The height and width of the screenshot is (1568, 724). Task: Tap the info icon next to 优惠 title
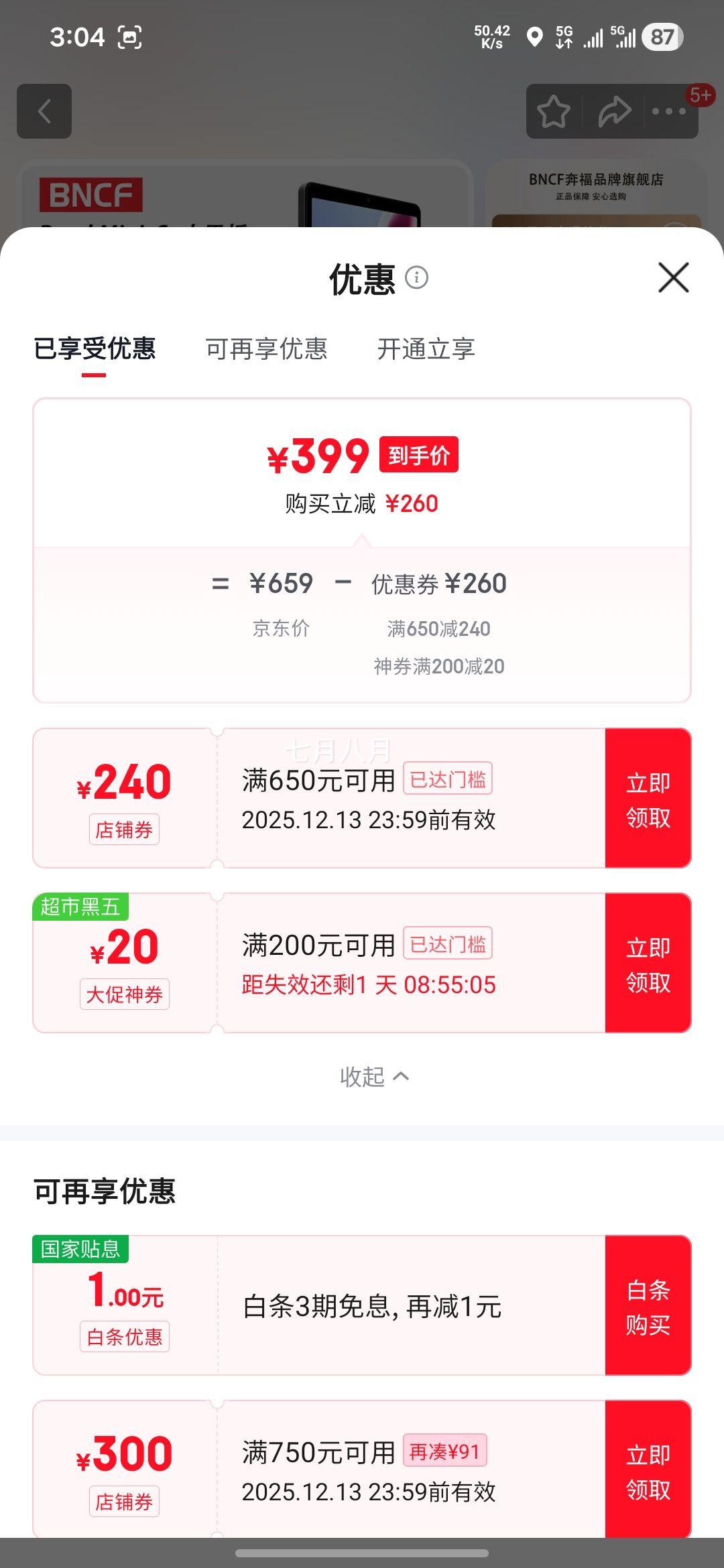[419, 277]
